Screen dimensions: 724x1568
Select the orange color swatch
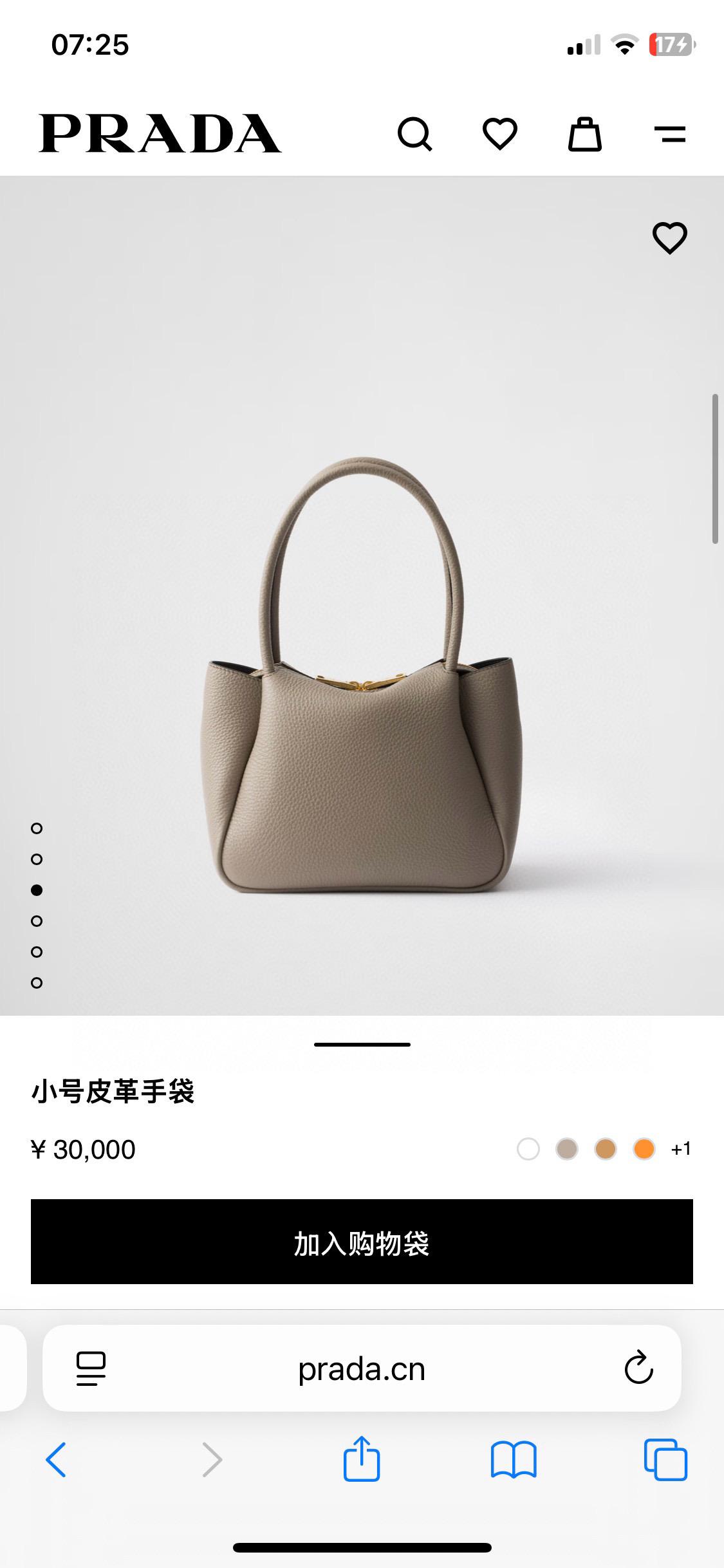point(644,1149)
